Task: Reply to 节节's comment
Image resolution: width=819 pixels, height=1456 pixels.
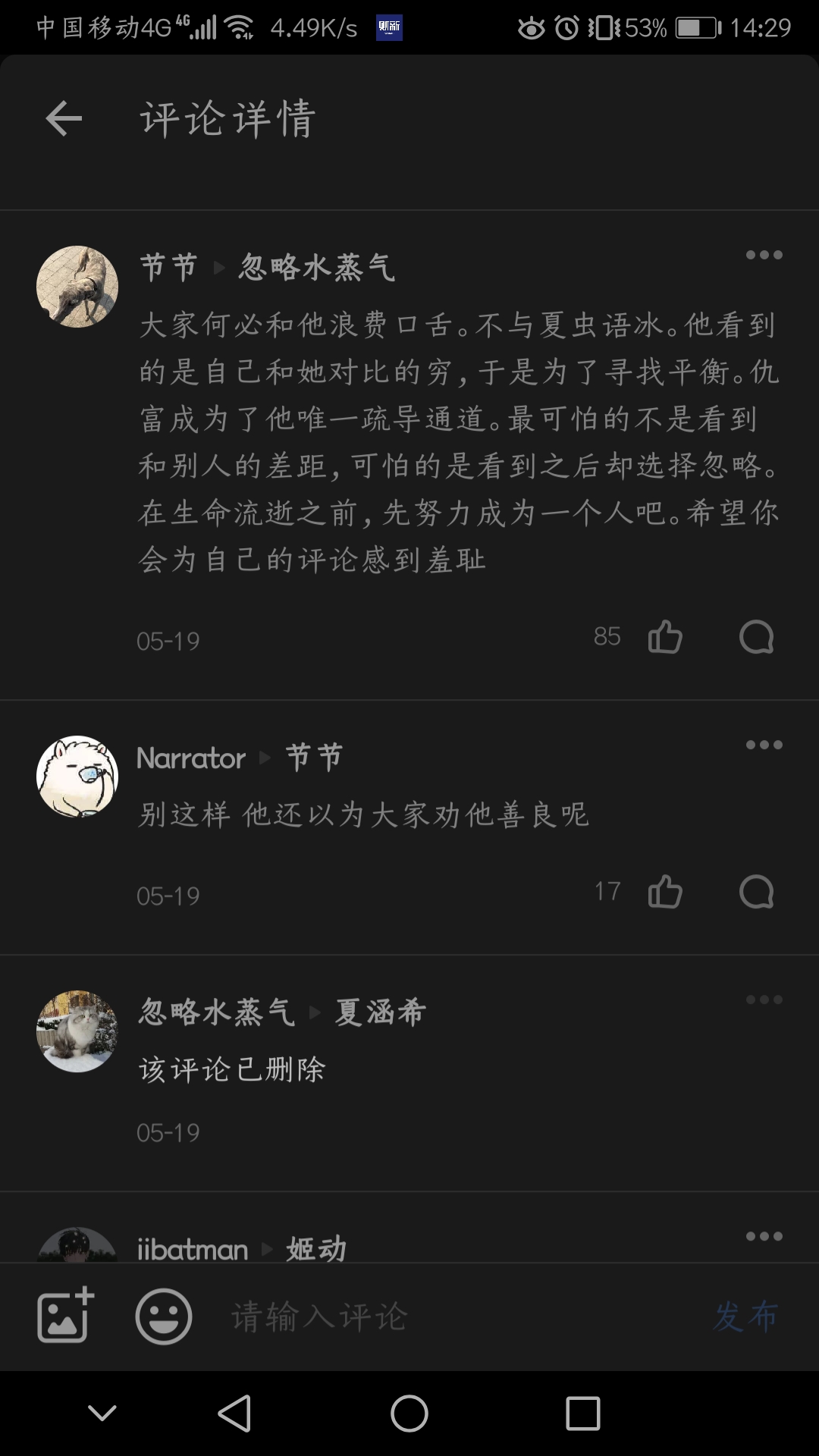Action: (756, 637)
